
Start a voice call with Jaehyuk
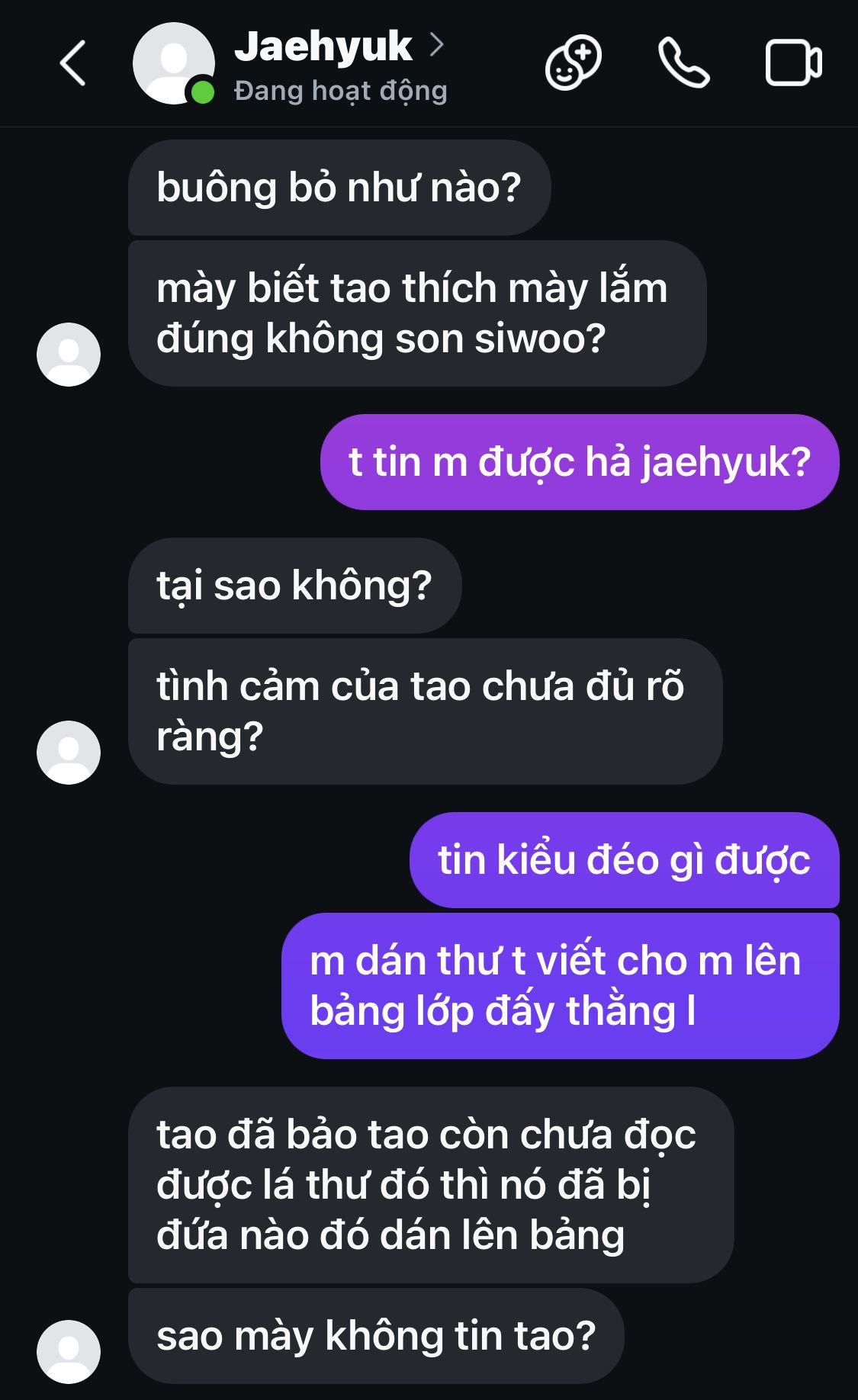tap(683, 63)
